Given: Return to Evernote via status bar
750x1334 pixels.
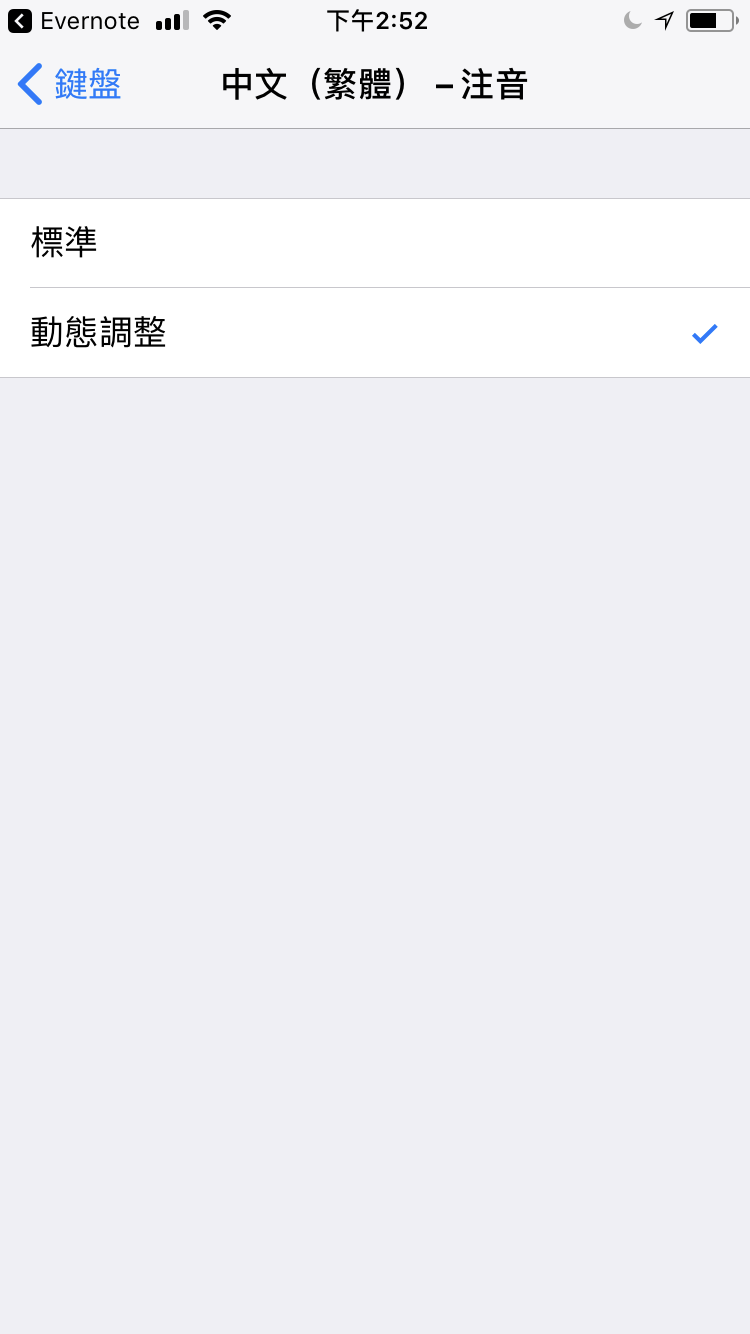Looking at the screenshot, I should point(74,20).
